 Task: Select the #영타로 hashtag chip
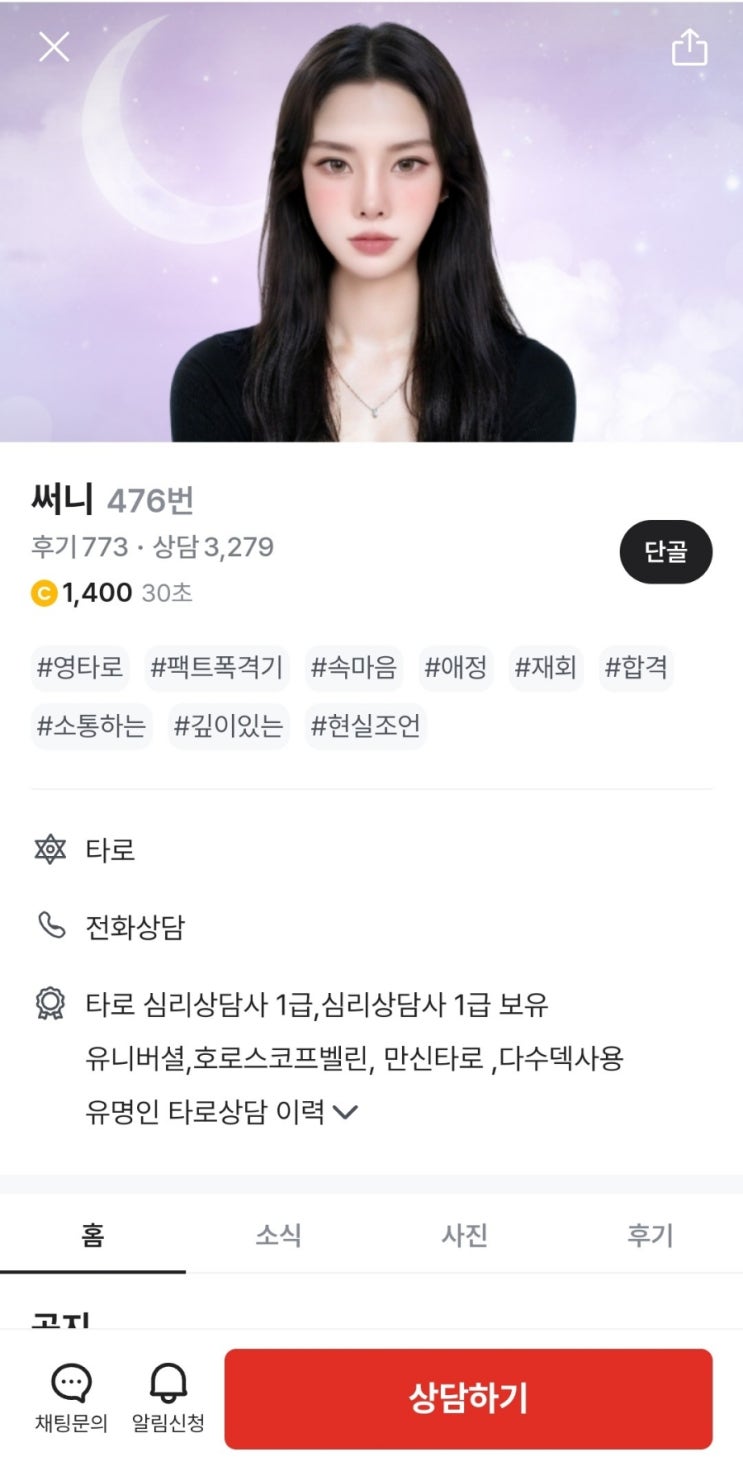coord(80,667)
